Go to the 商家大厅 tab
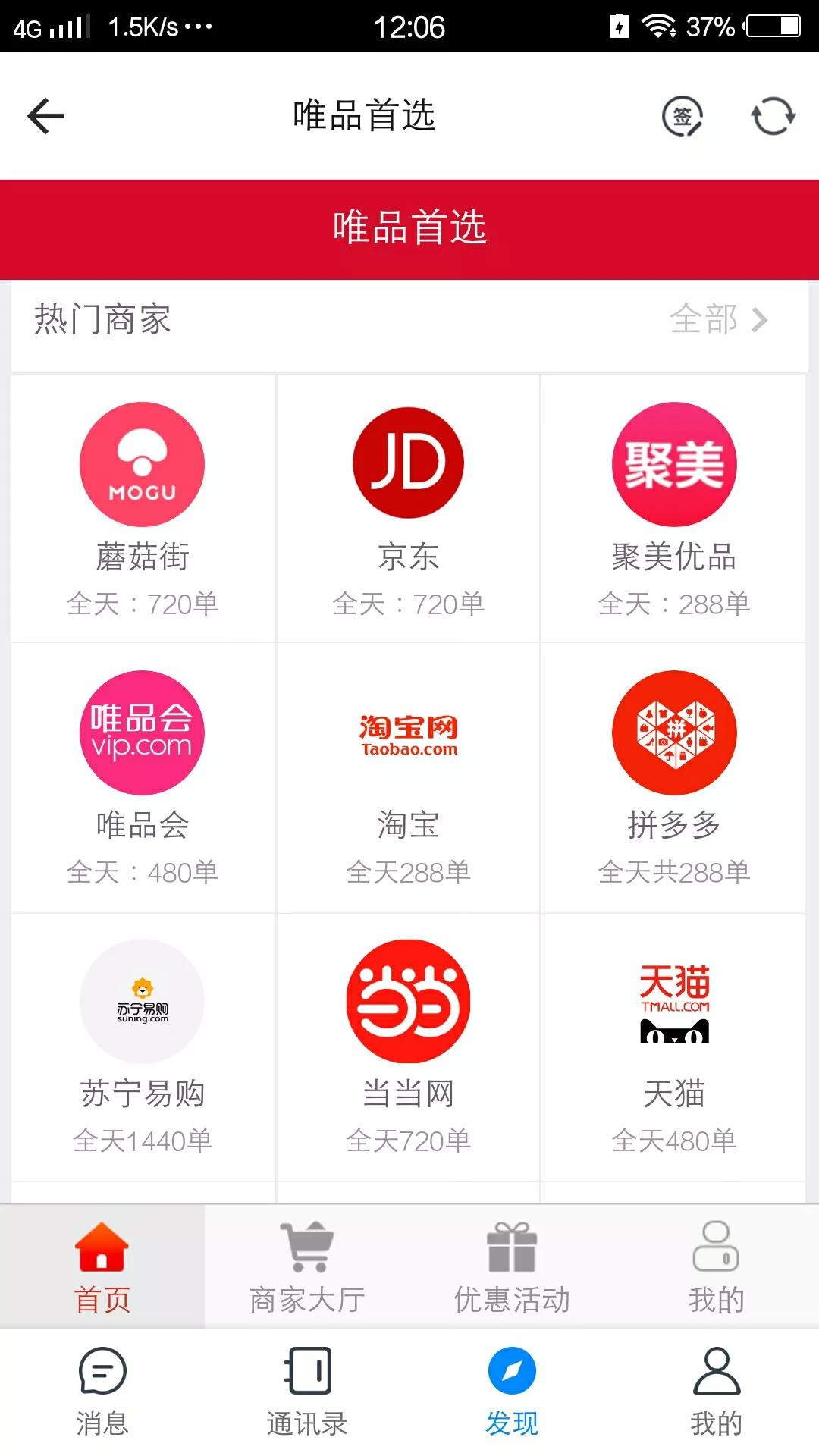This screenshot has width=819, height=1456. coord(307,1266)
